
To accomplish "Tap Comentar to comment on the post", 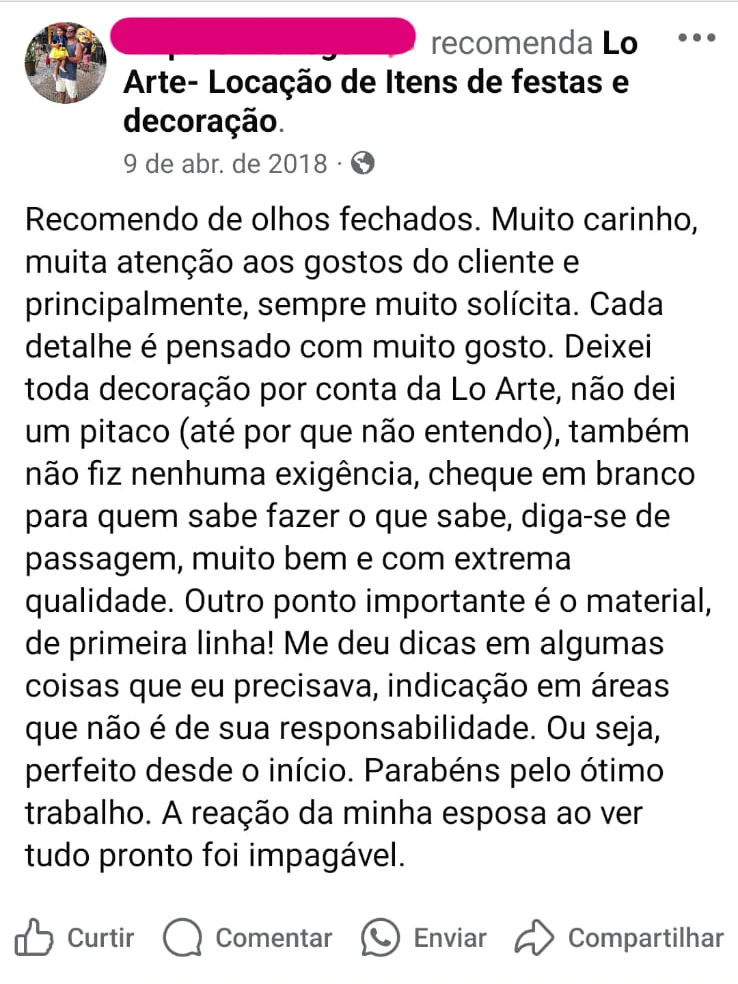I will coord(247,938).
